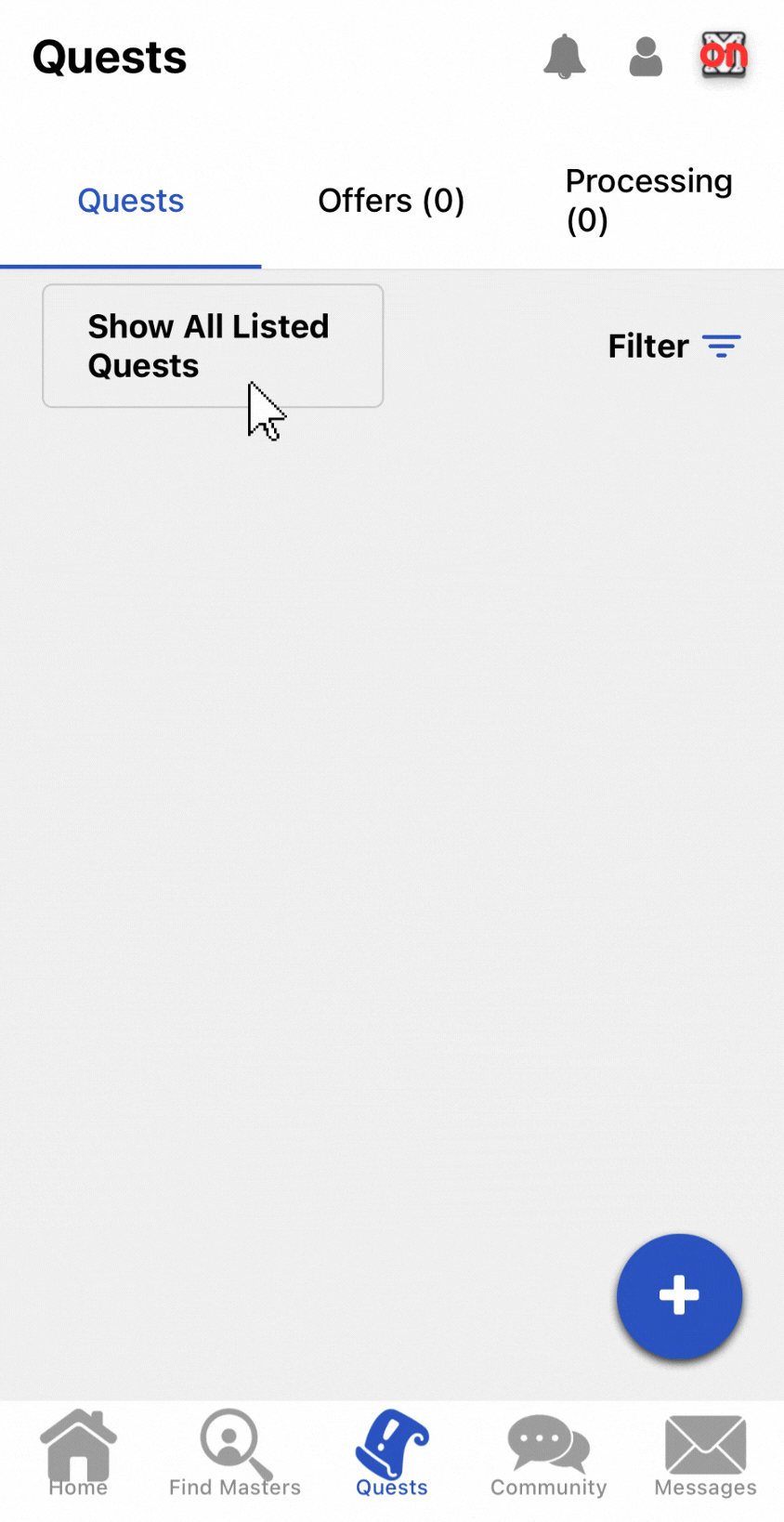
Task: Select the Quests top tab
Action: coord(131,201)
